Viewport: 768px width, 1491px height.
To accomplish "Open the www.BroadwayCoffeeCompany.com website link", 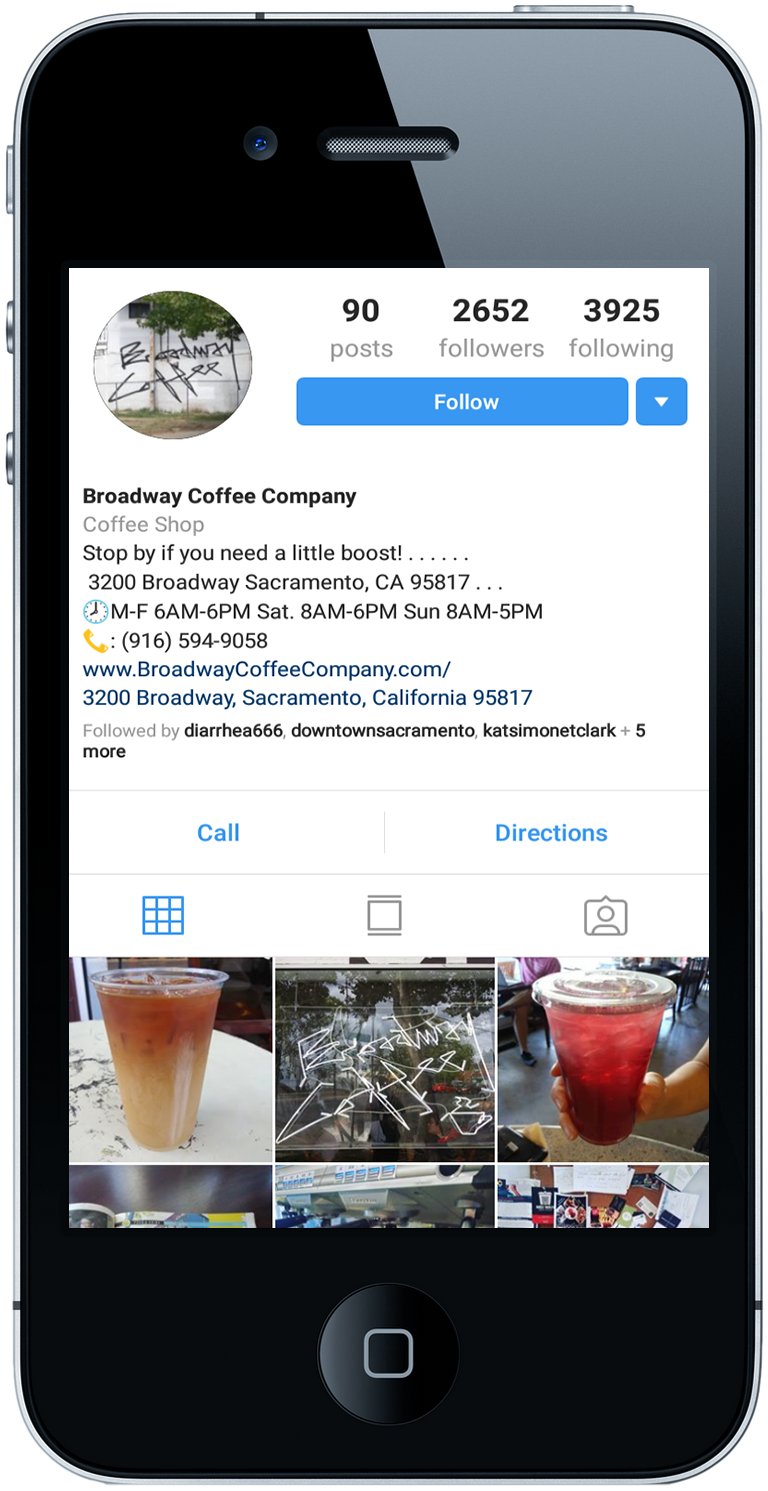I will (x=267, y=669).
